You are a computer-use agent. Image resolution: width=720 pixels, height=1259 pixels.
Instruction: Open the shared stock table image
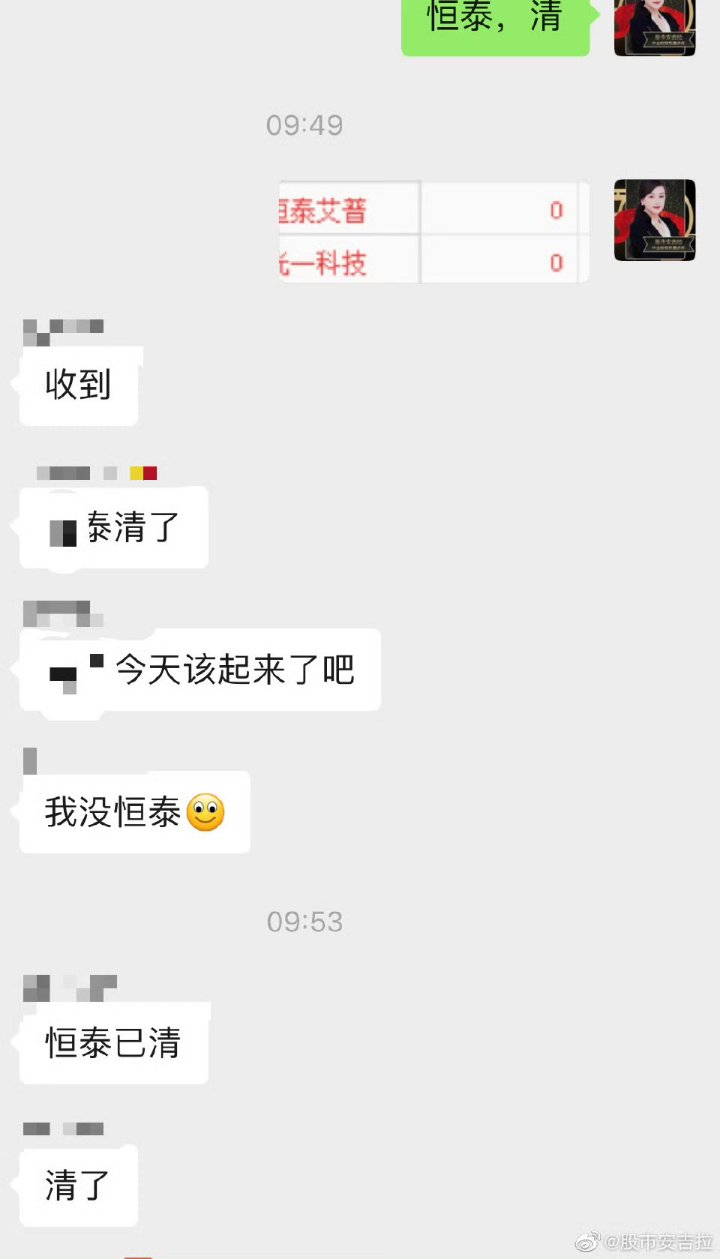click(434, 232)
